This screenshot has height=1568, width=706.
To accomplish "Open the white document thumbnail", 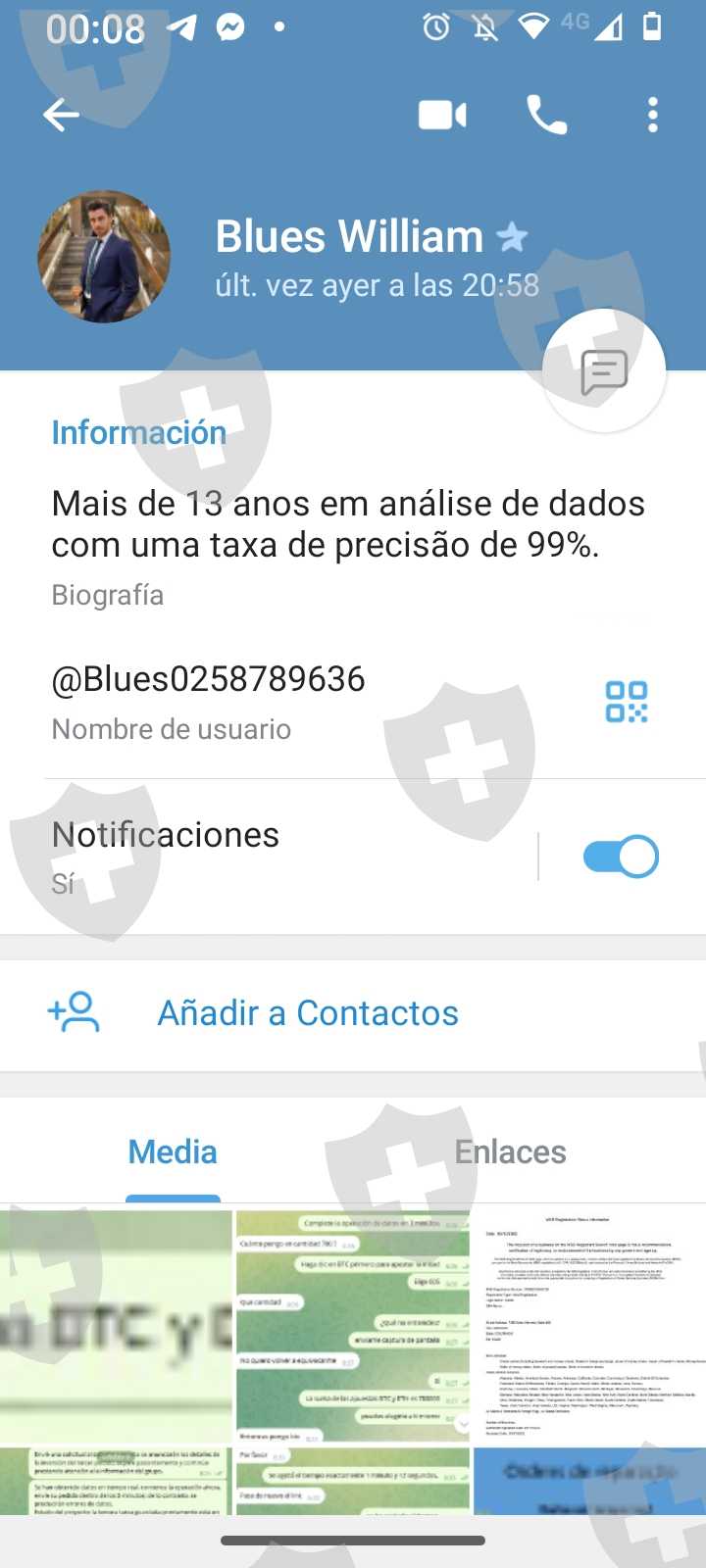I will (590, 1326).
